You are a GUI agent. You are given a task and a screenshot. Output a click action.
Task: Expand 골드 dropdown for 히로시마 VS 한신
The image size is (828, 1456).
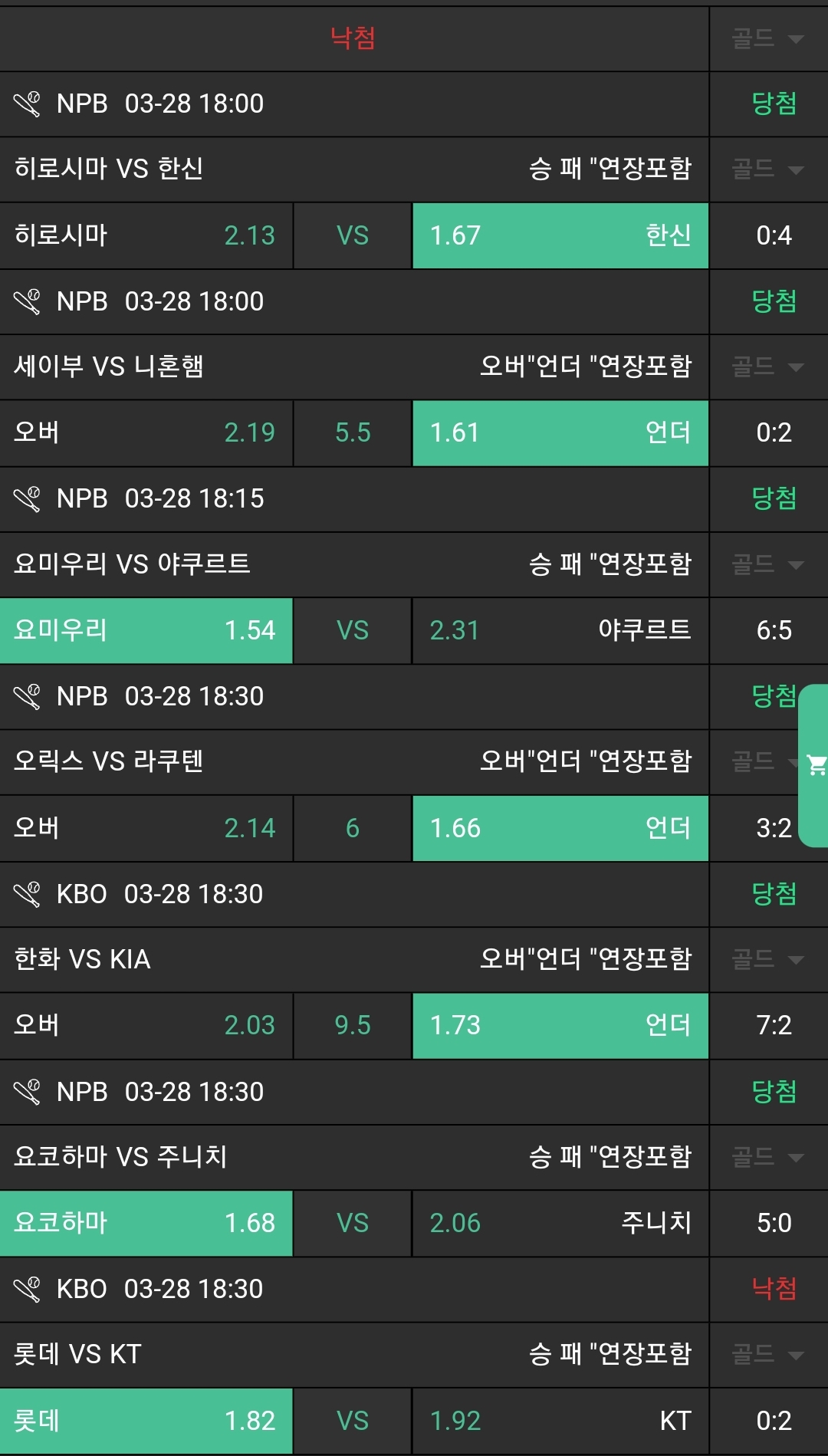(x=767, y=169)
